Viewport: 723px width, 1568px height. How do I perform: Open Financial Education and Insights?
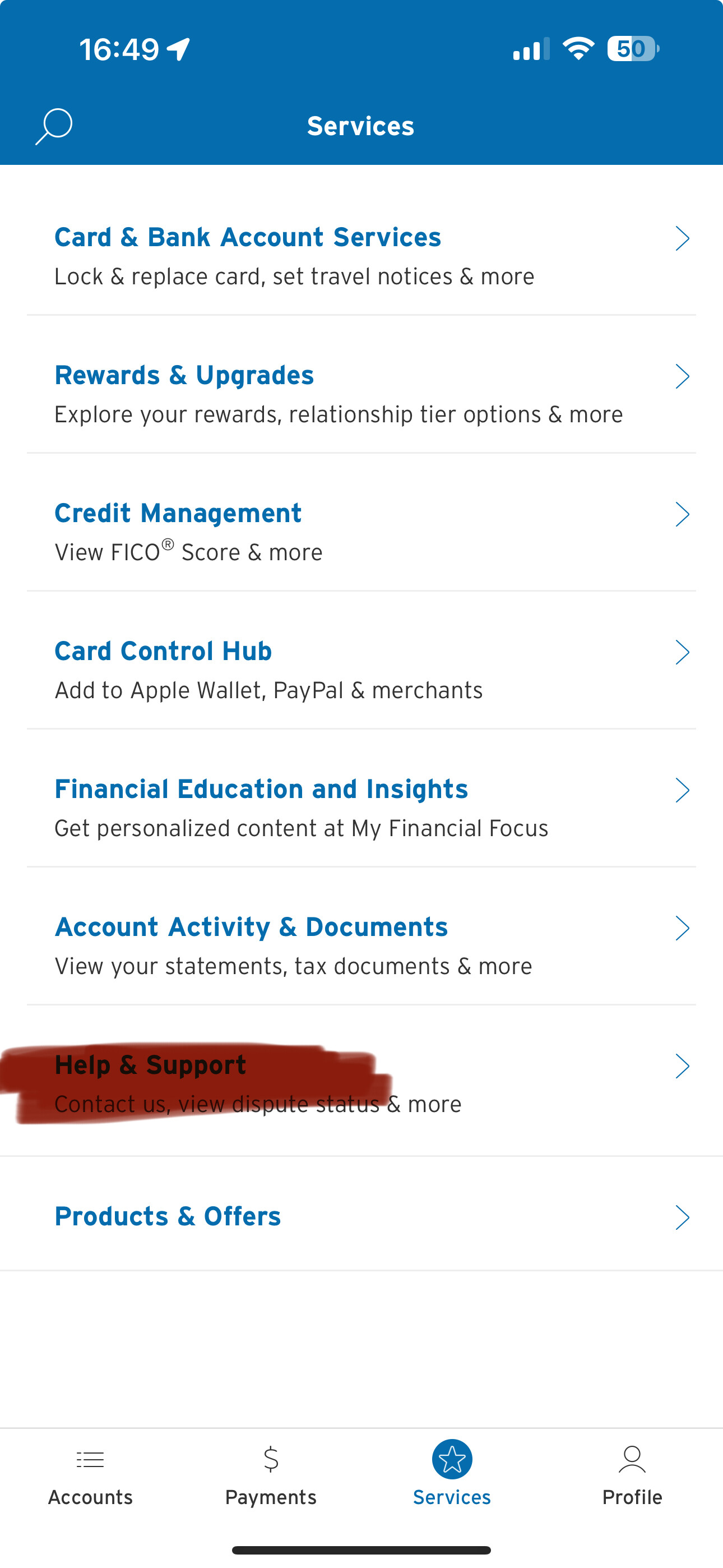(x=361, y=808)
